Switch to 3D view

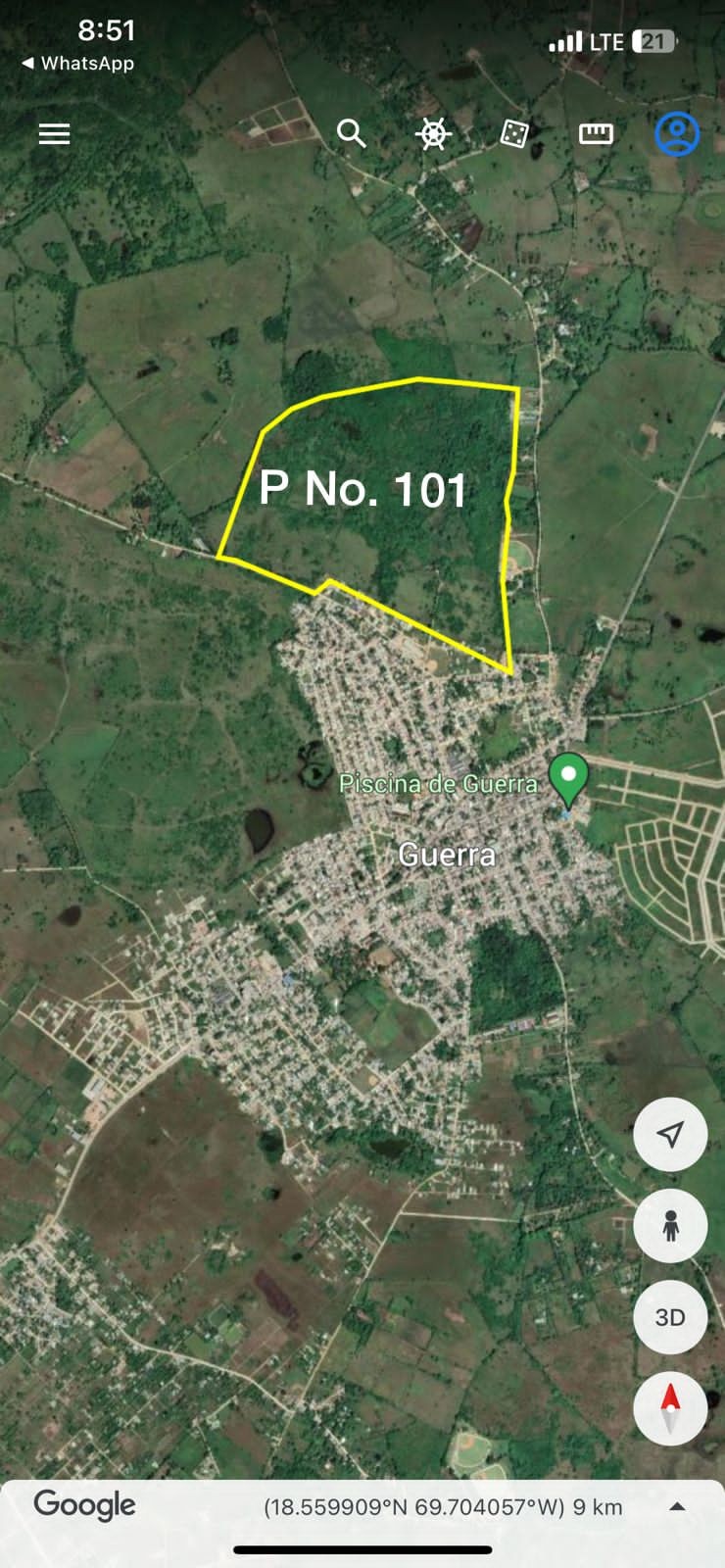pos(670,1317)
